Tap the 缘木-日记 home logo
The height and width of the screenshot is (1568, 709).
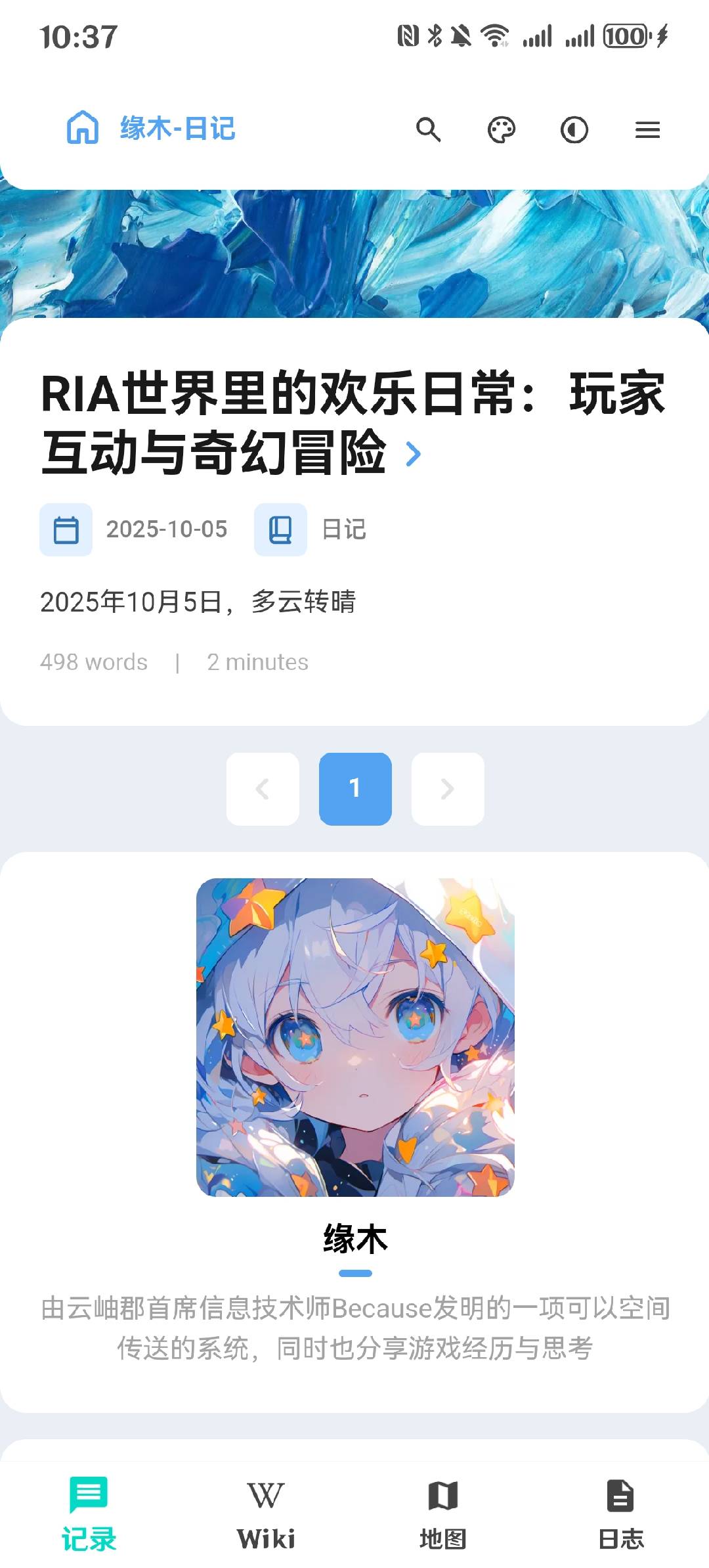[151, 128]
